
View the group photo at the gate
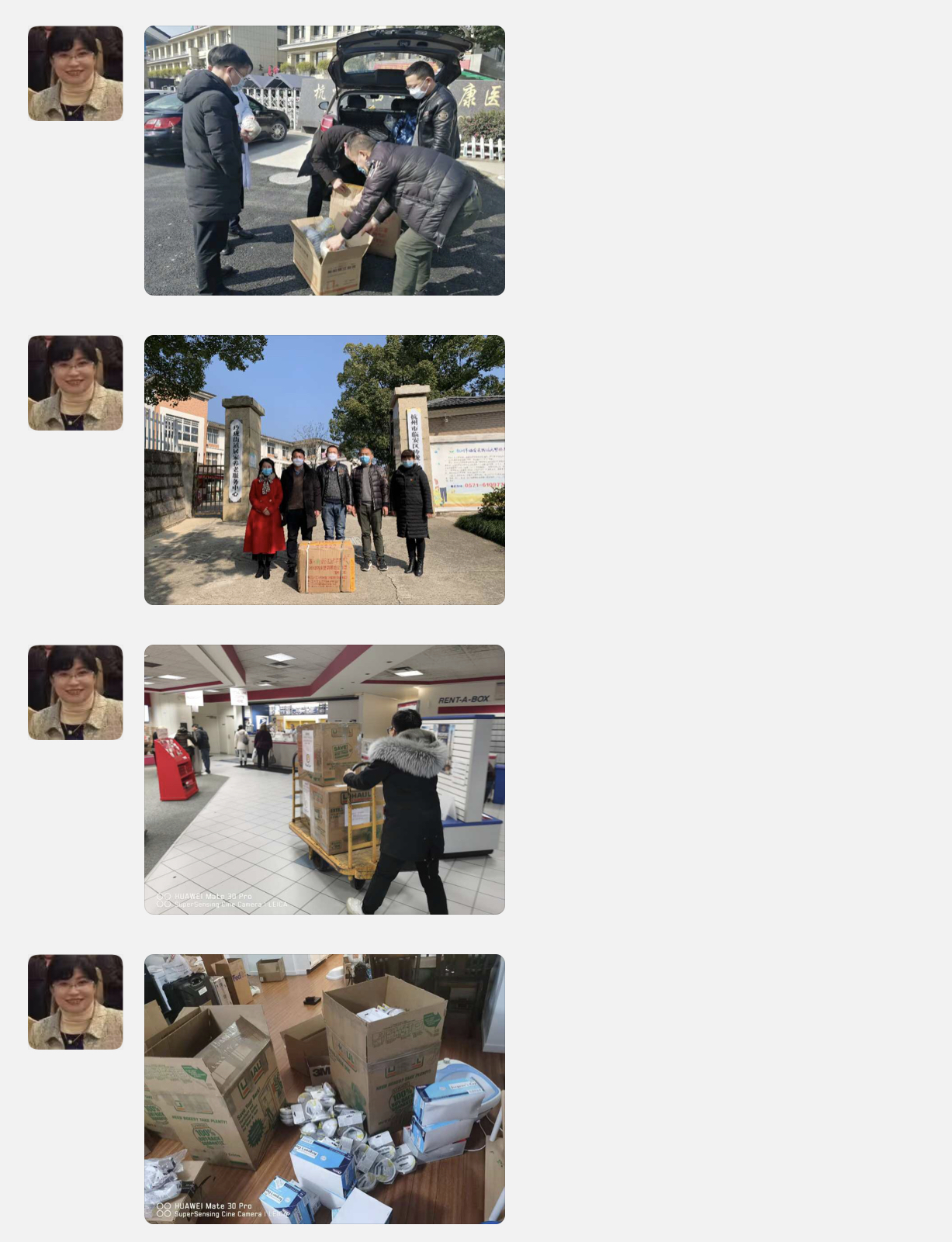(324, 470)
